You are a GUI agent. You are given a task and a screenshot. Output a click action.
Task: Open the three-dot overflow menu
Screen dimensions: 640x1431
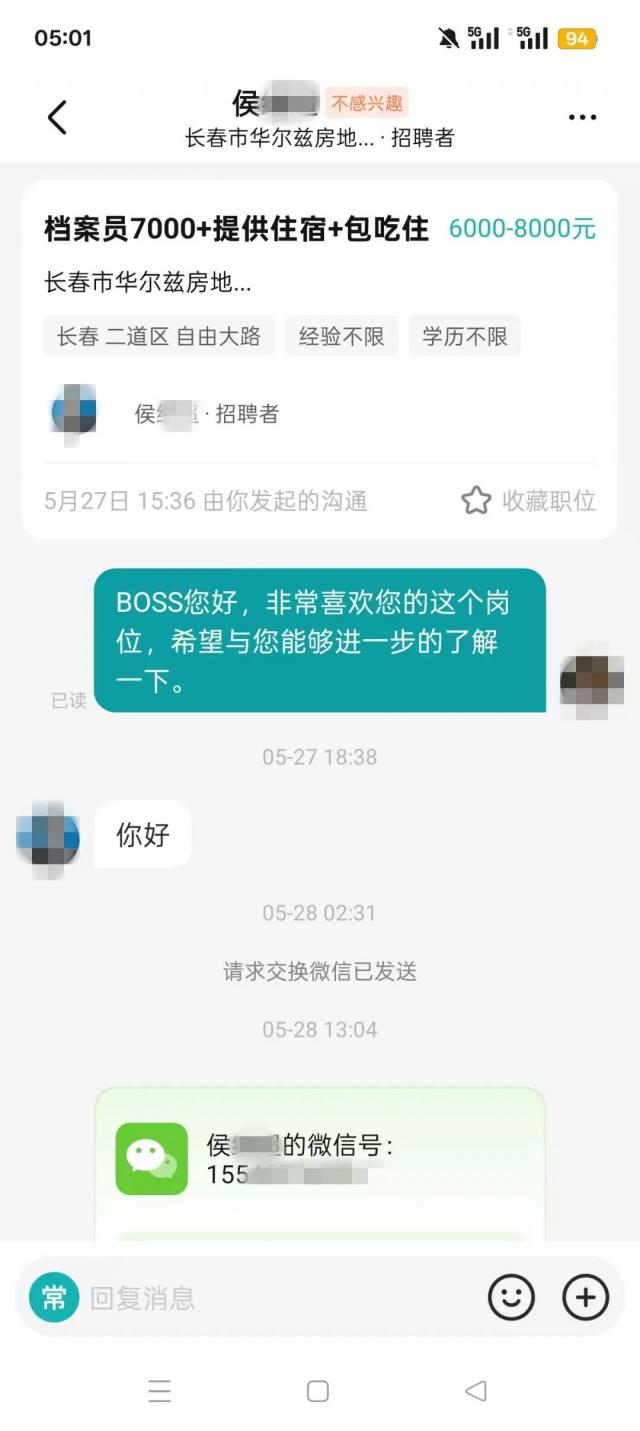582,118
